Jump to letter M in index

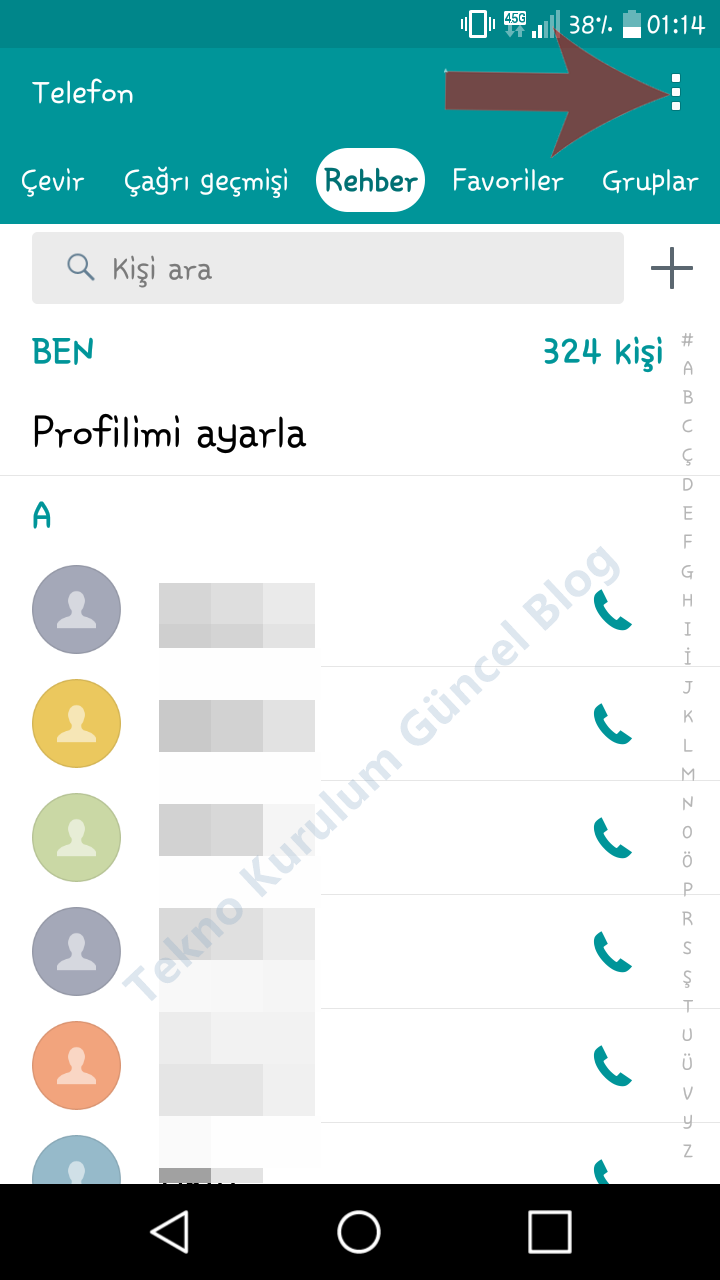point(687,773)
